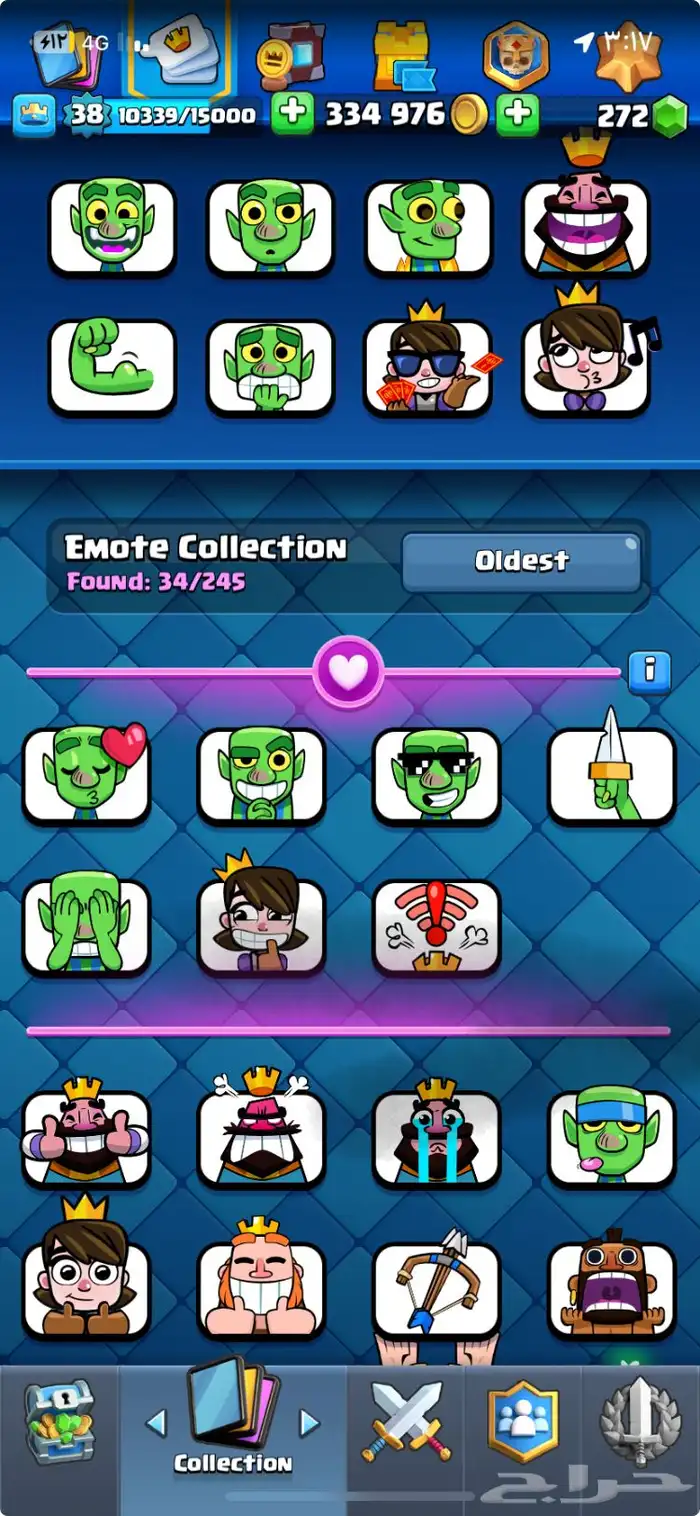Go to the Battle crossed swords tab
The width and height of the screenshot is (700, 1516).
pos(406,1421)
